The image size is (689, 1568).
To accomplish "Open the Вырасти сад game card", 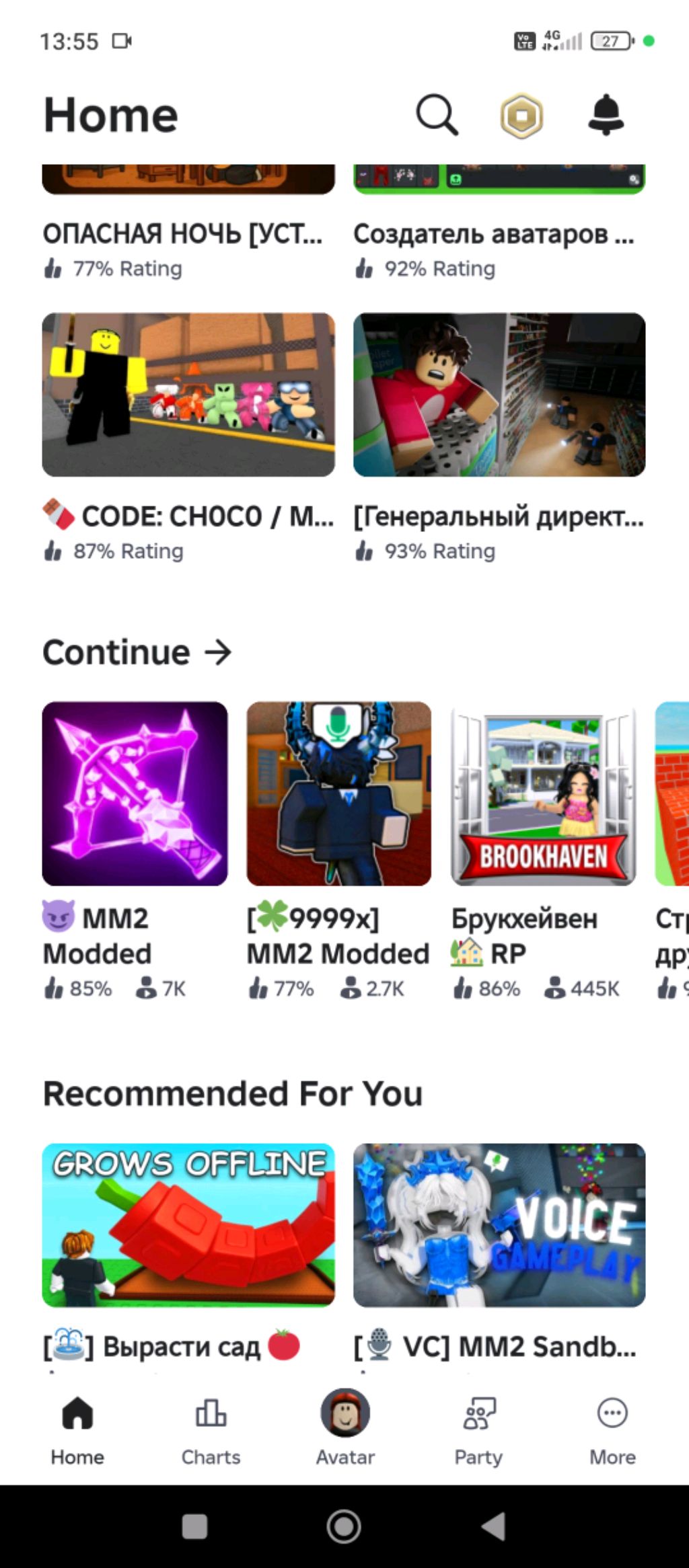I will 188,1225.
